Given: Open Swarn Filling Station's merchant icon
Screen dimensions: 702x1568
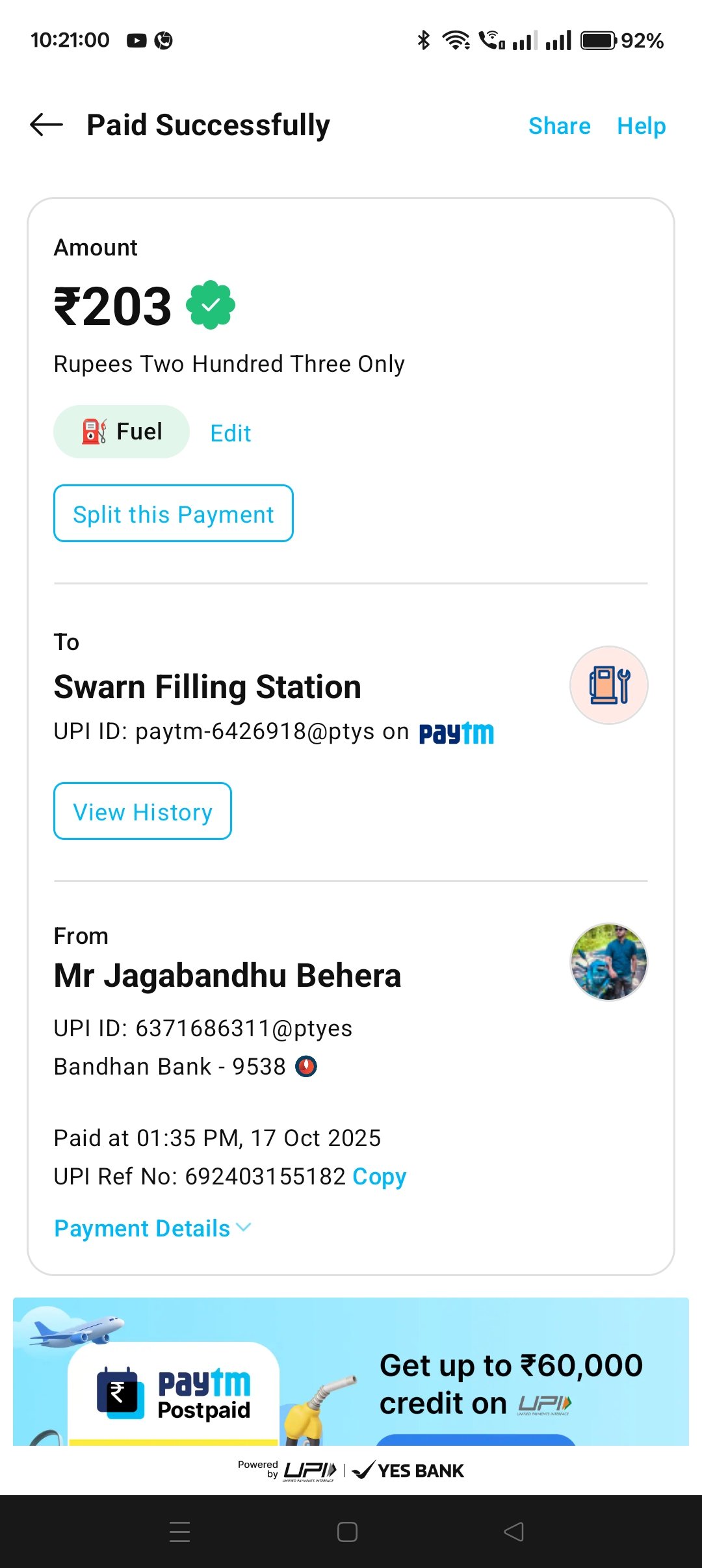Looking at the screenshot, I should pyautogui.click(x=609, y=685).
